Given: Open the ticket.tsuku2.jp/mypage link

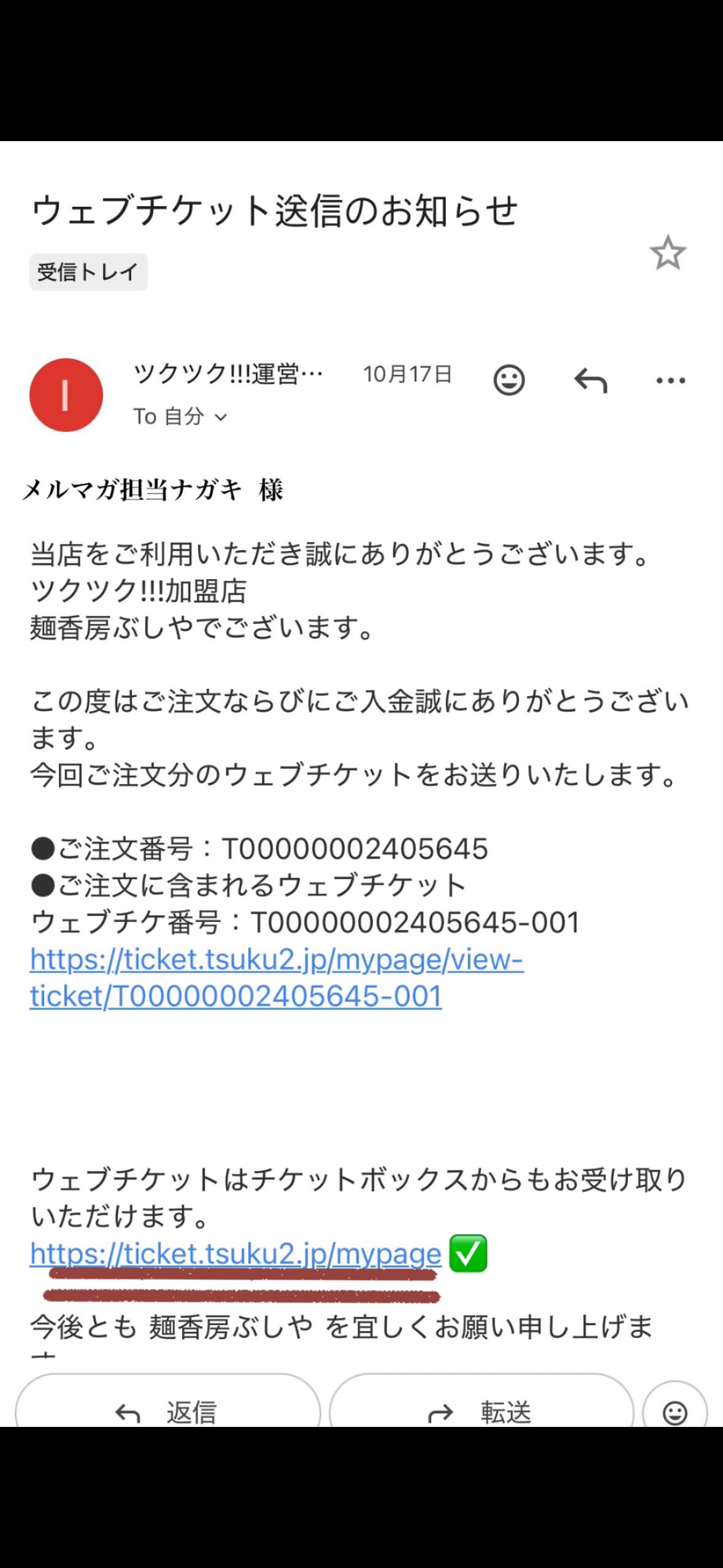Looking at the screenshot, I should pyautogui.click(x=235, y=1254).
